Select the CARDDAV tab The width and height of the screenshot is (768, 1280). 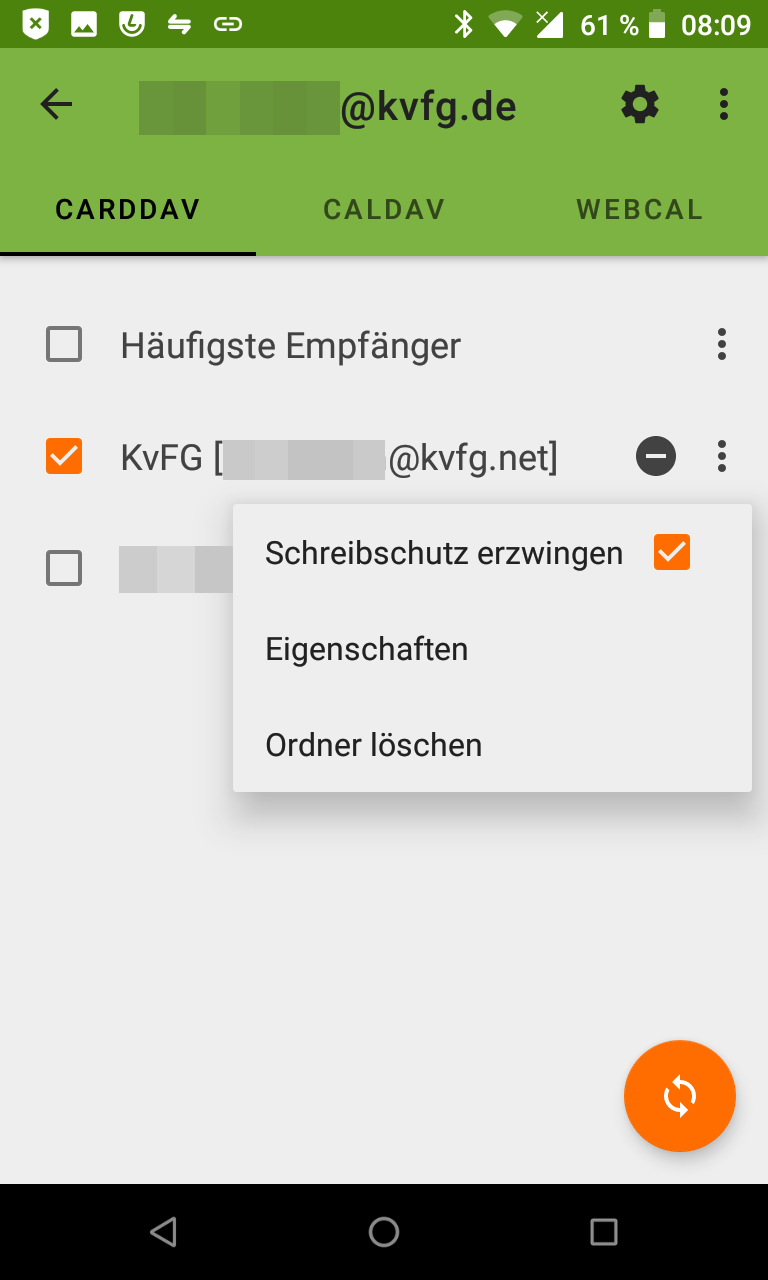click(x=128, y=210)
